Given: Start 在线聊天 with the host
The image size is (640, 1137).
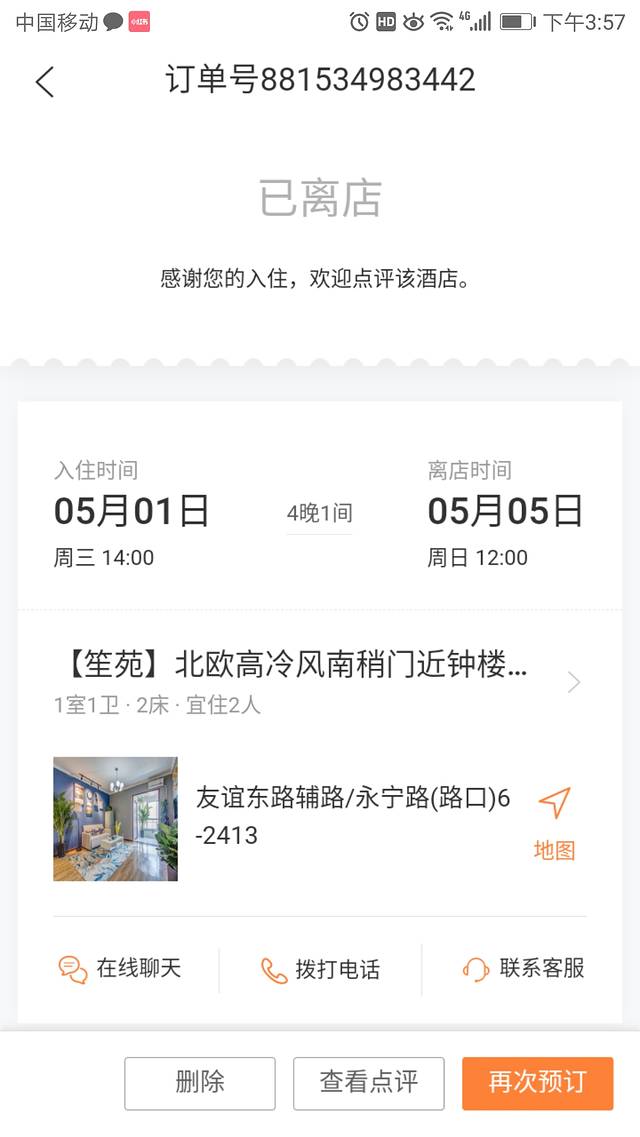Looking at the screenshot, I should 120,969.
